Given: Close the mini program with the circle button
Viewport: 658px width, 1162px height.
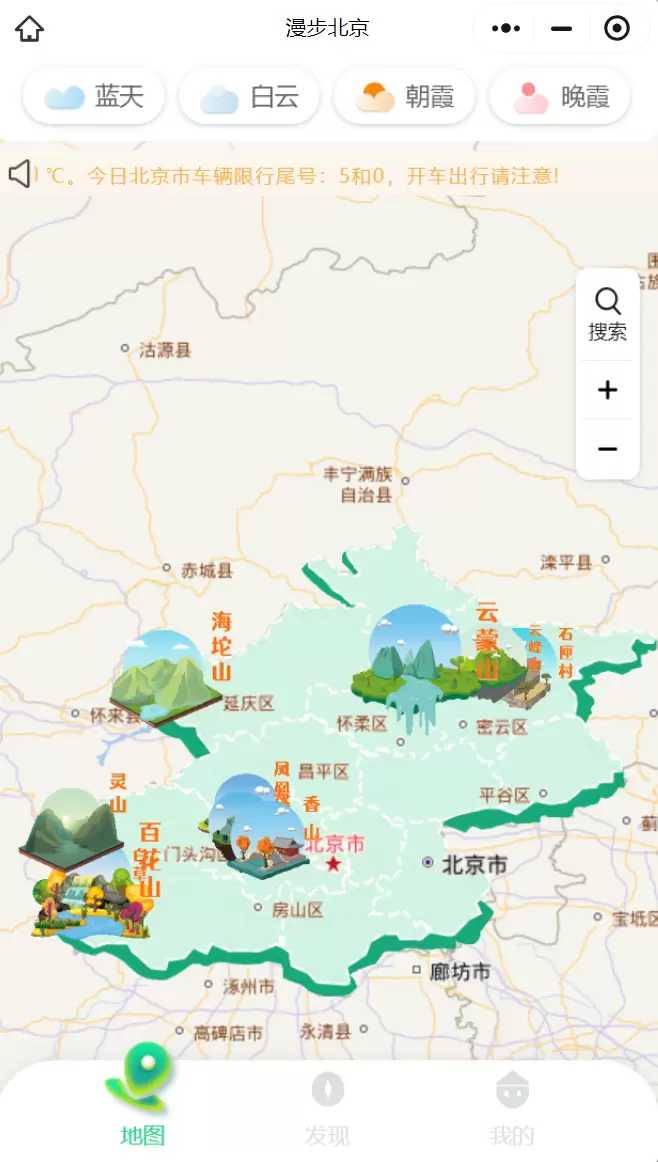Looking at the screenshot, I should tap(617, 29).
